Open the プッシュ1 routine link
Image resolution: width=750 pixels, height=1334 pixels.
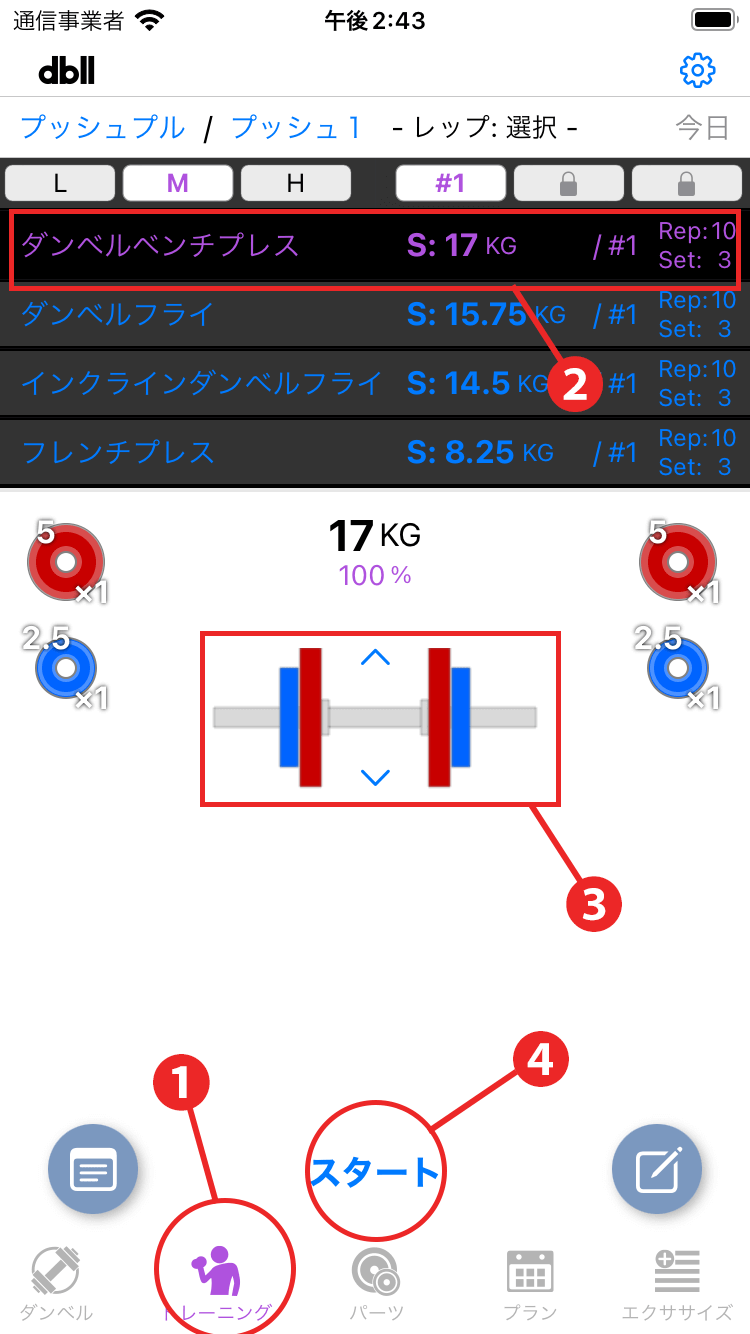tap(296, 128)
